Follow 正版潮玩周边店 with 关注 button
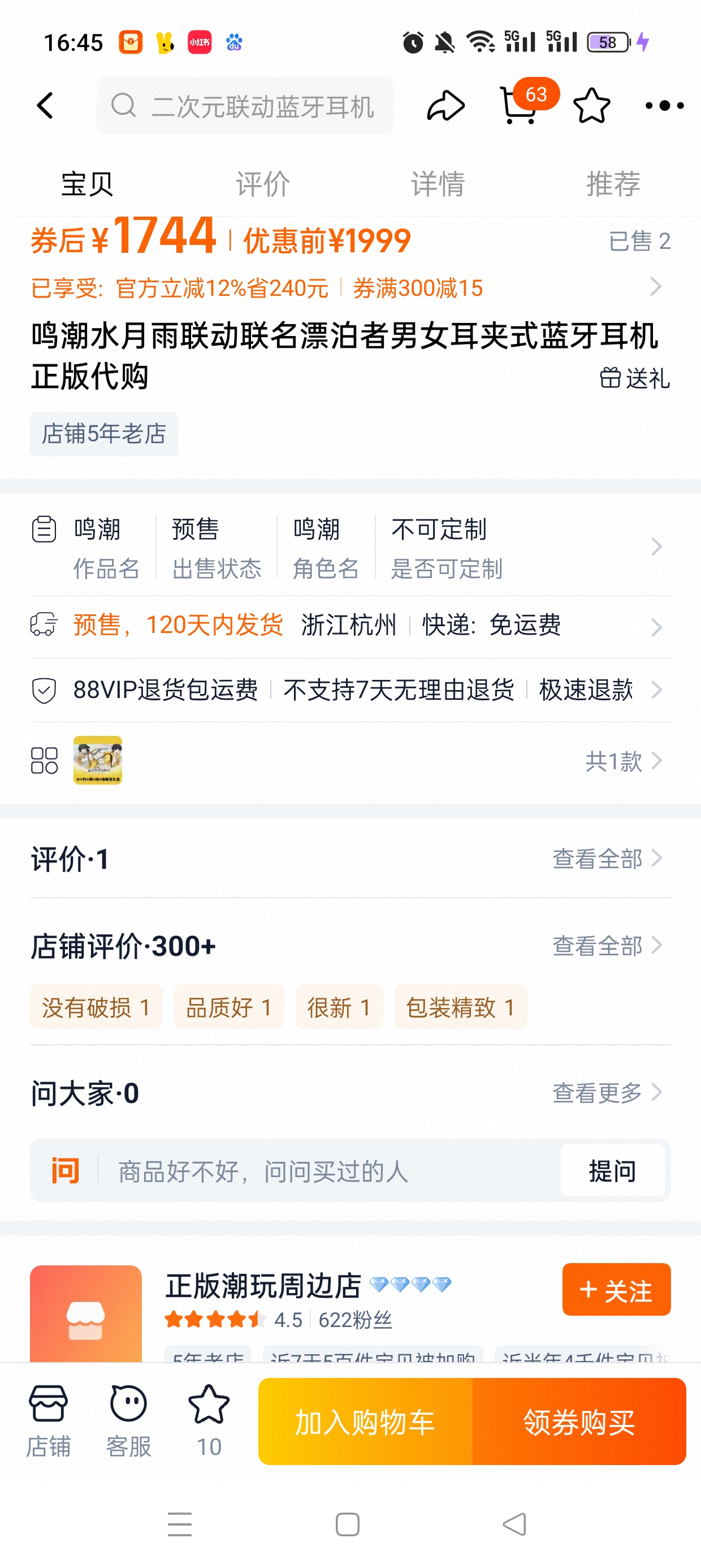 click(616, 1290)
